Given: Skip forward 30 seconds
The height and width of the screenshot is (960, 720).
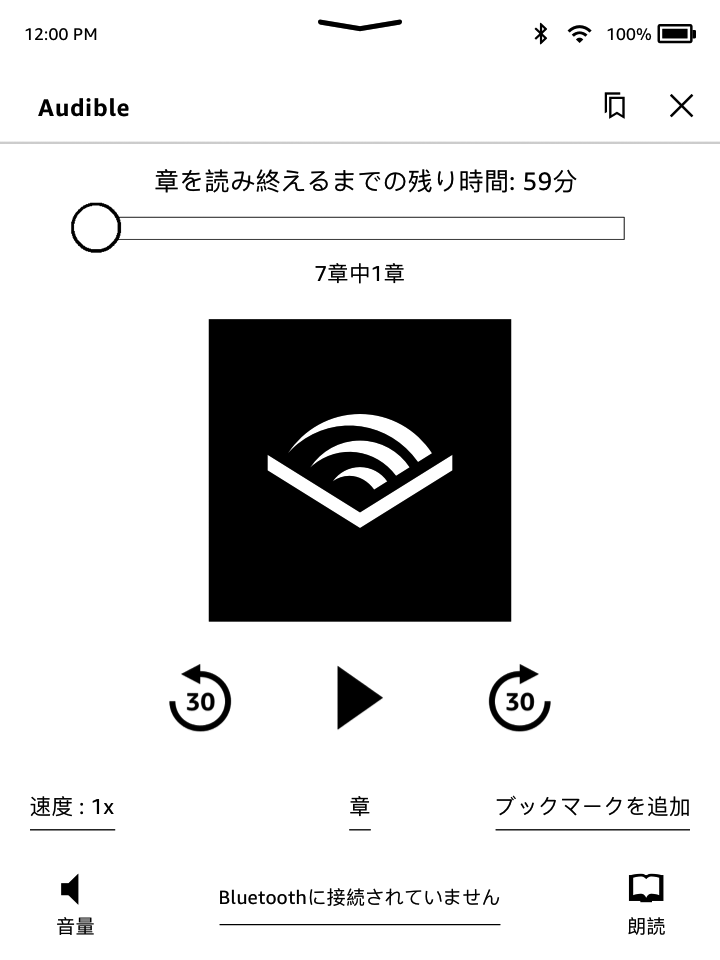Looking at the screenshot, I should click(520, 697).
